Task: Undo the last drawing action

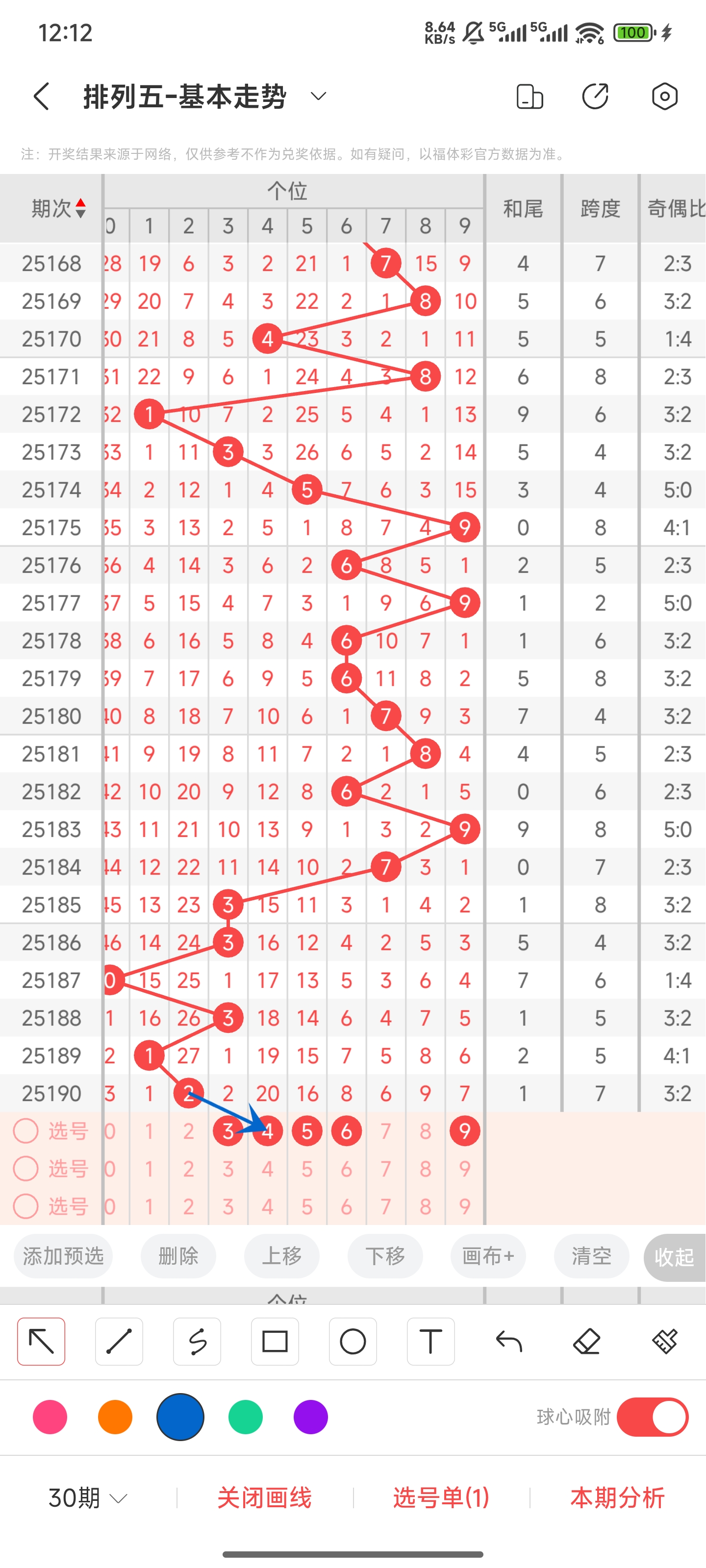Action: tap(508, 1342)
